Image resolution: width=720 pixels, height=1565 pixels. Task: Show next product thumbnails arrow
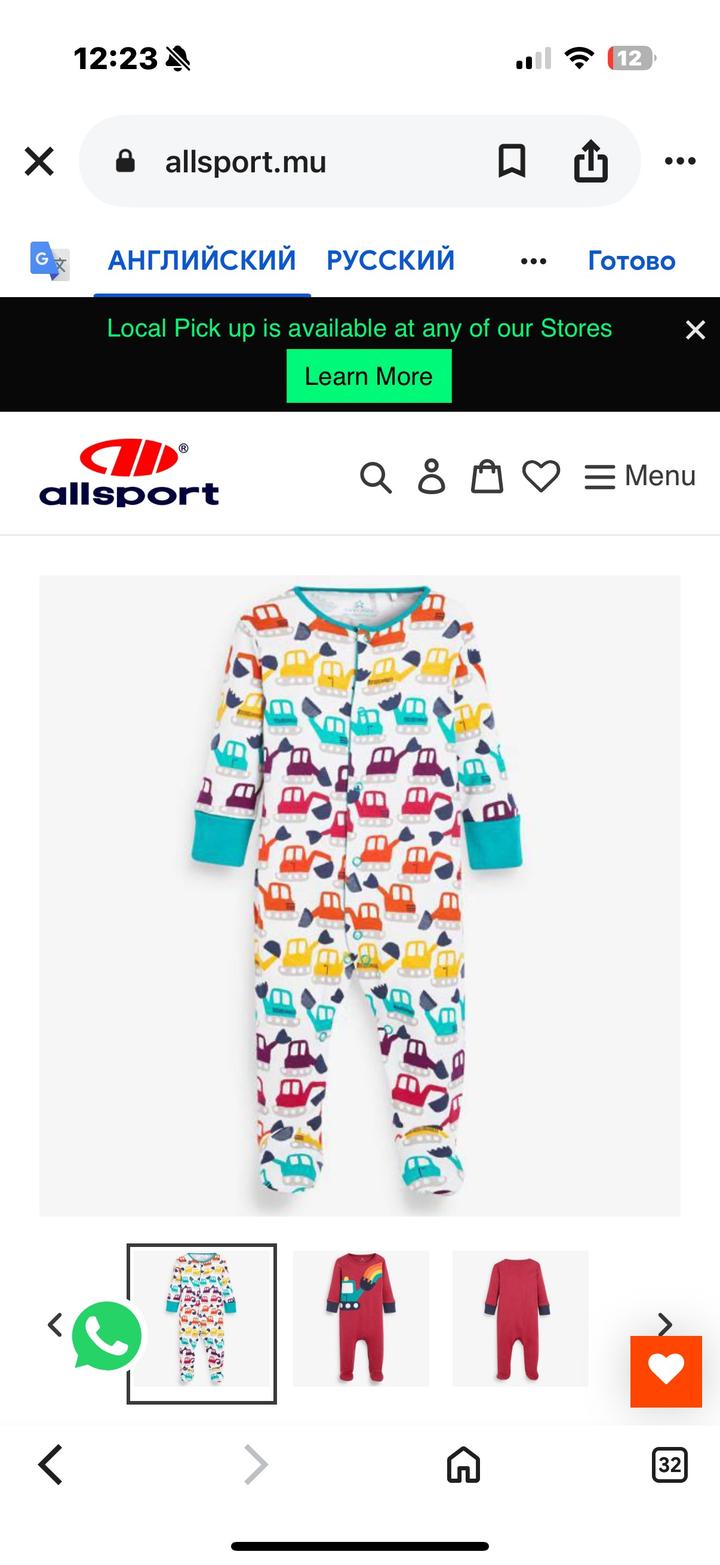[664, 1325]
